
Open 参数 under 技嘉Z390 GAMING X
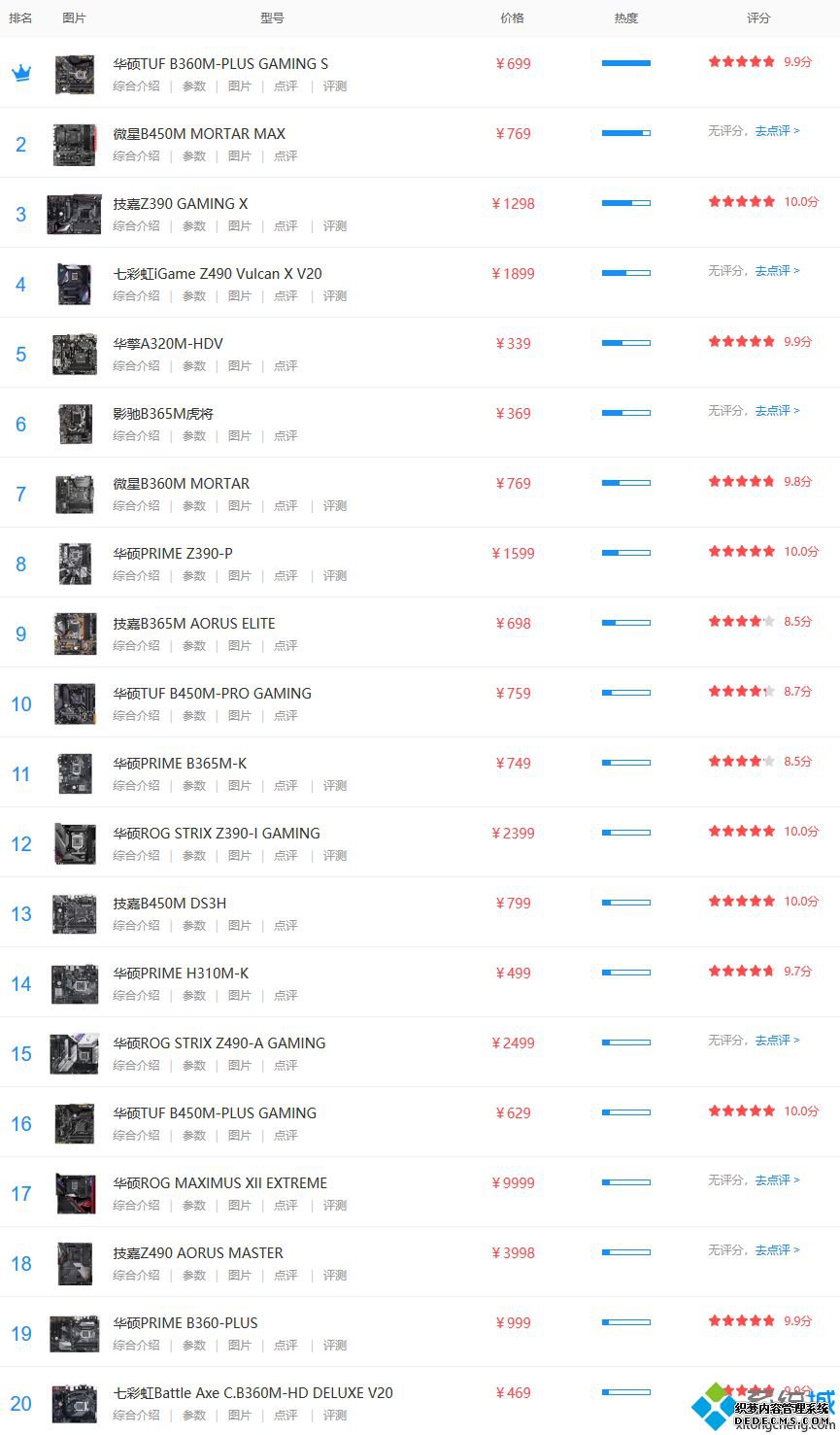[x=194, y=226]
